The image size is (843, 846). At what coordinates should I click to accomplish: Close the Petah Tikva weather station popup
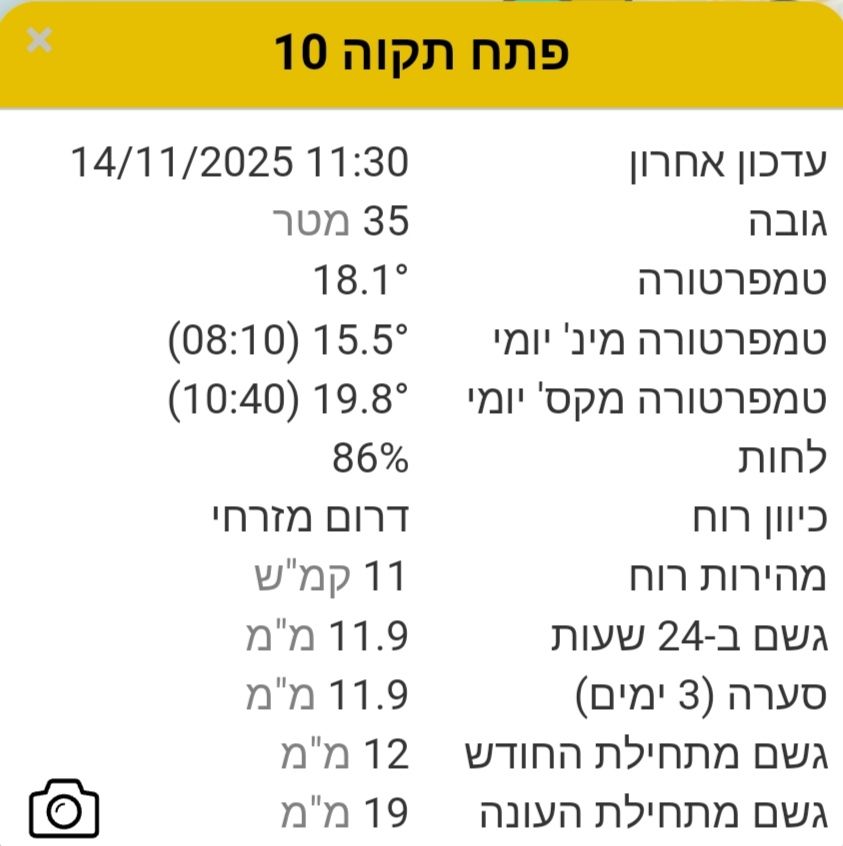[39, 41]
